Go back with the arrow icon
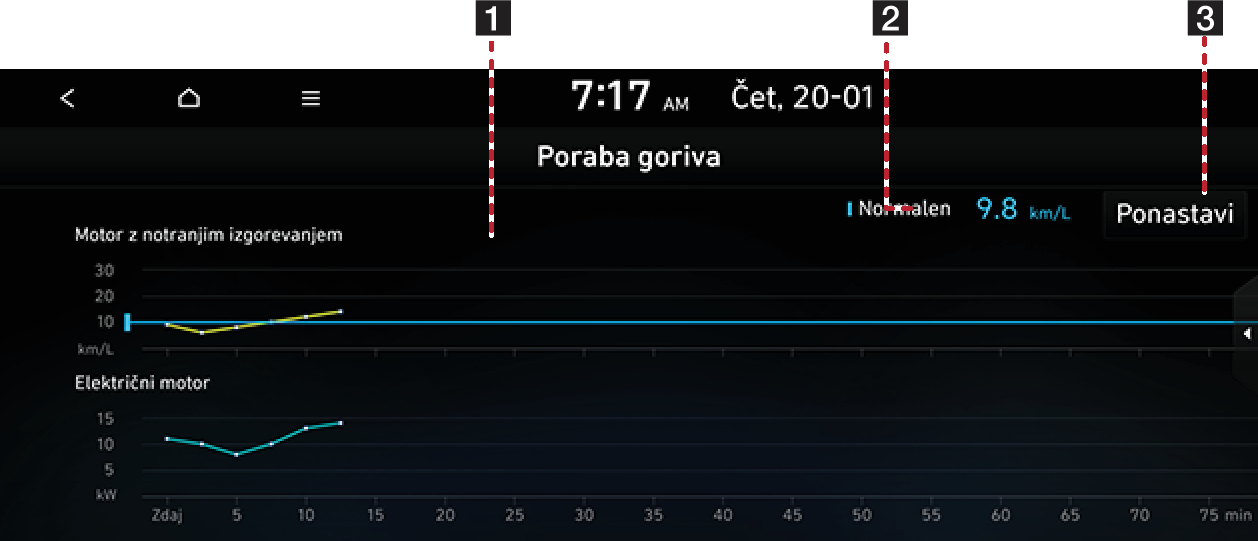The width and height of the screenshot is (1258, 541). pyautogui.click(x=67, y=98)
